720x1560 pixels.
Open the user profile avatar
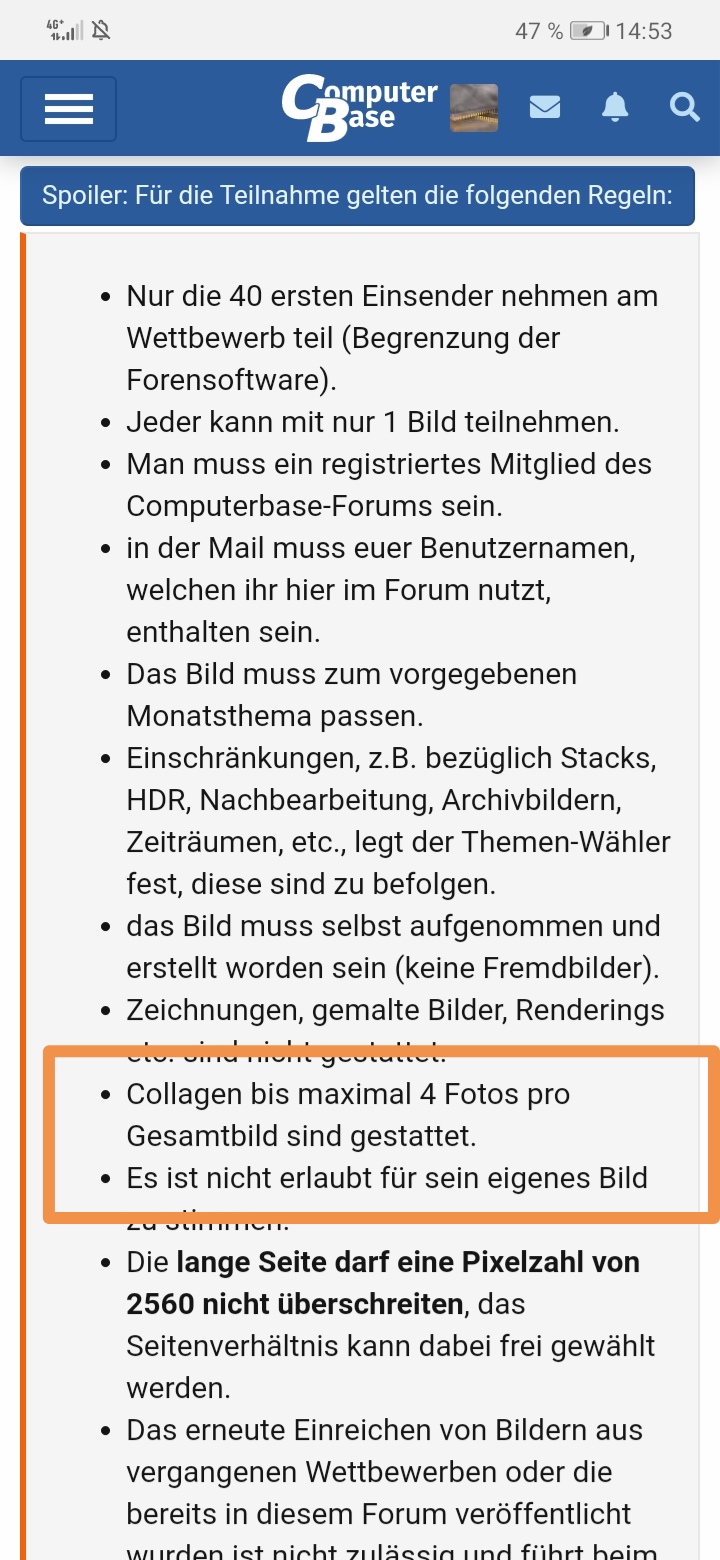coord(474,108)
